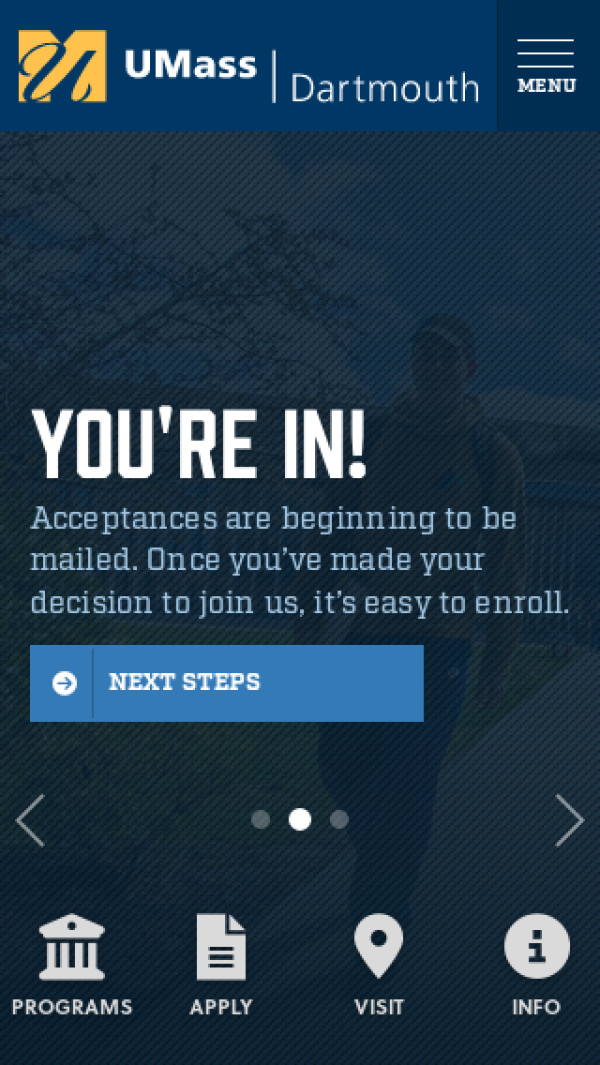Go to UMass Dartmouth homepage via logo
Screen dimensions: 600x1065
coord(248,67)
